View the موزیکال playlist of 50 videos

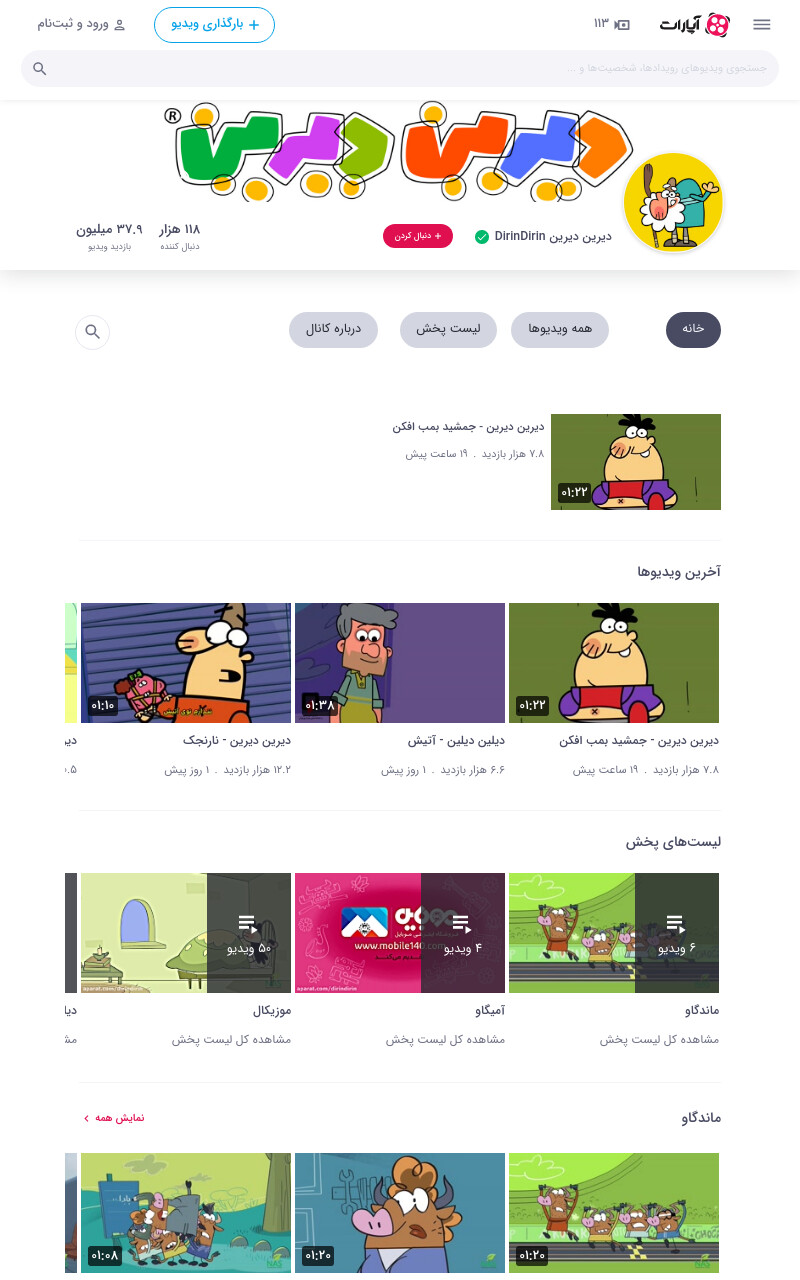(x=186, y=933)
